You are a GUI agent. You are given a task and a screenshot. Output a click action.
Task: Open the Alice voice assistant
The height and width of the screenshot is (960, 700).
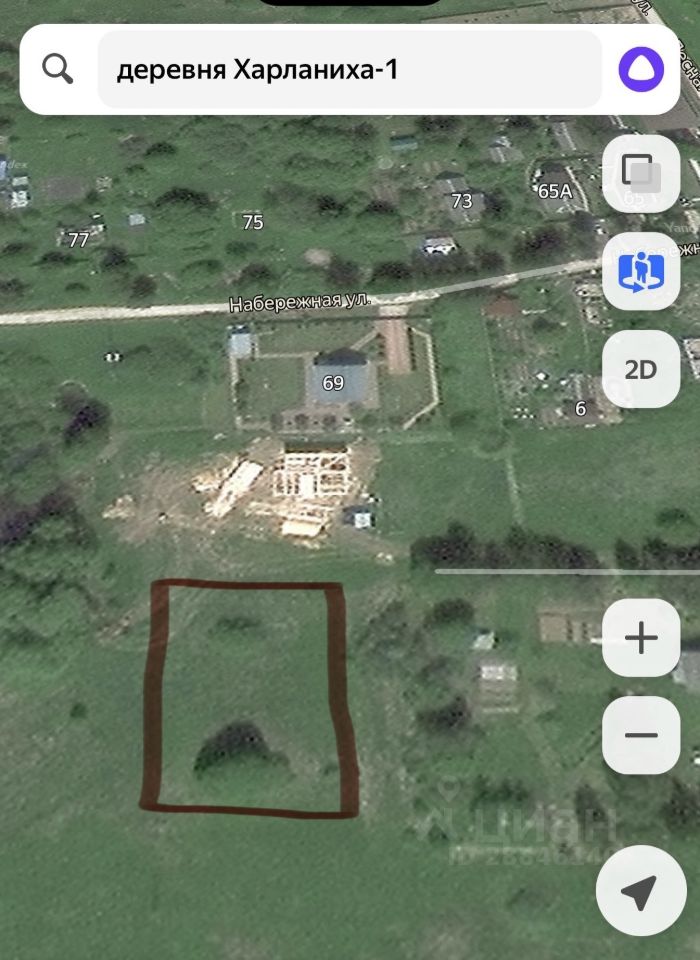point(641,69)
